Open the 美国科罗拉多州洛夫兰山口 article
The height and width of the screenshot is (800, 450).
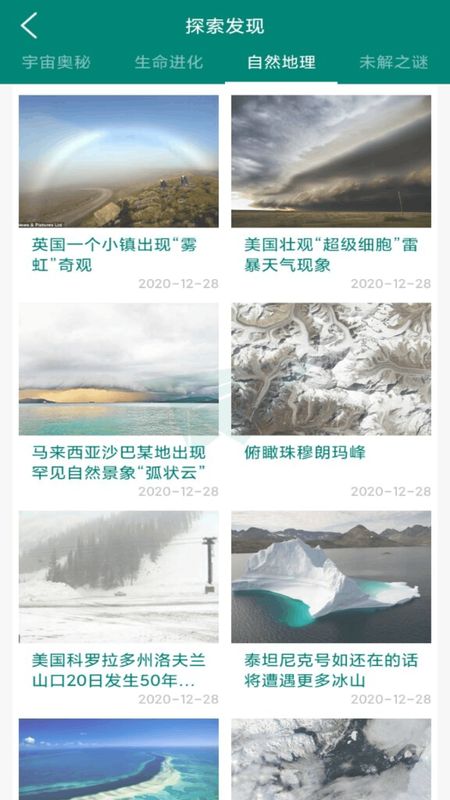[x=119, y=608]
